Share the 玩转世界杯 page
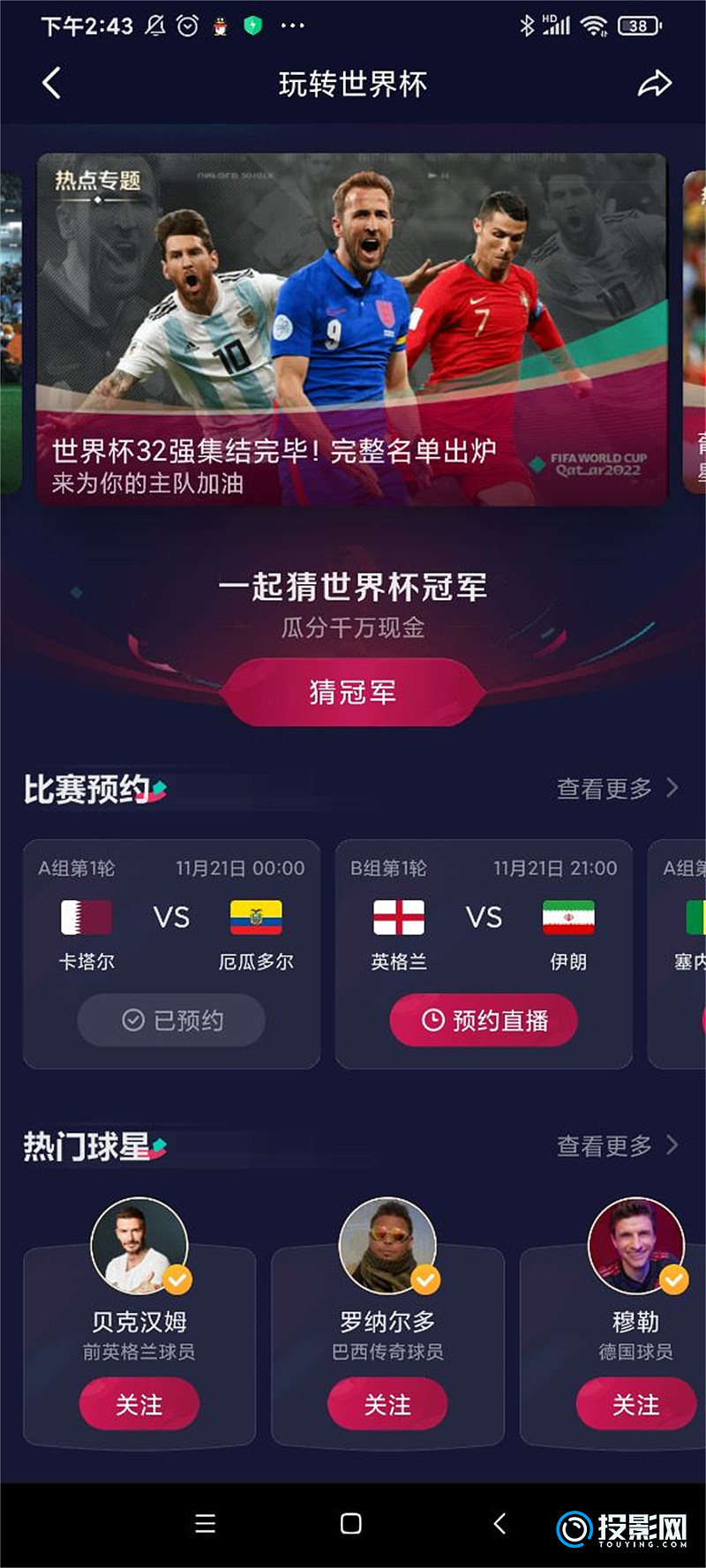 coord(654,84)
